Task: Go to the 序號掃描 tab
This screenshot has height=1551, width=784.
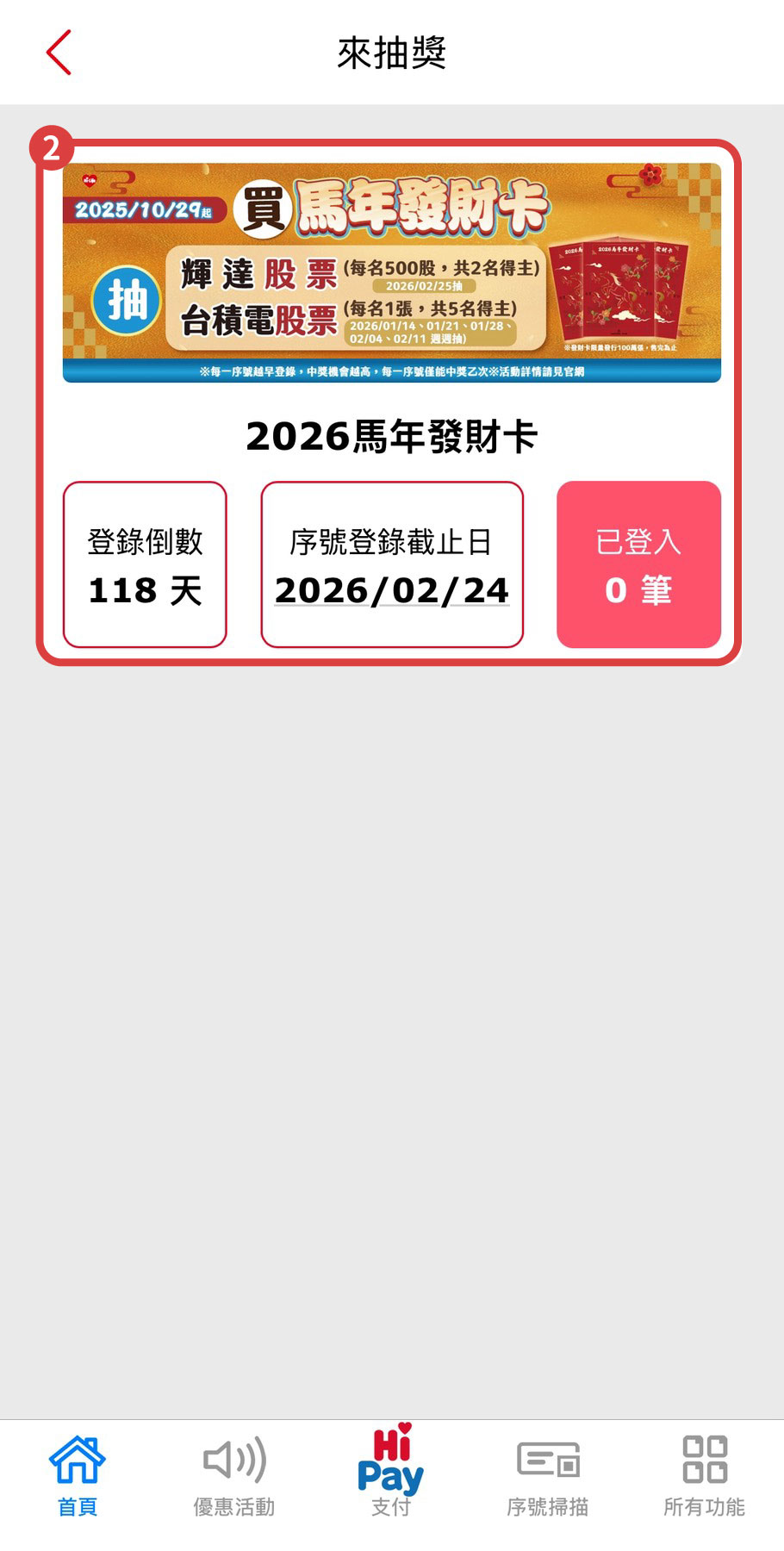Action: [x=548, y=1476]
